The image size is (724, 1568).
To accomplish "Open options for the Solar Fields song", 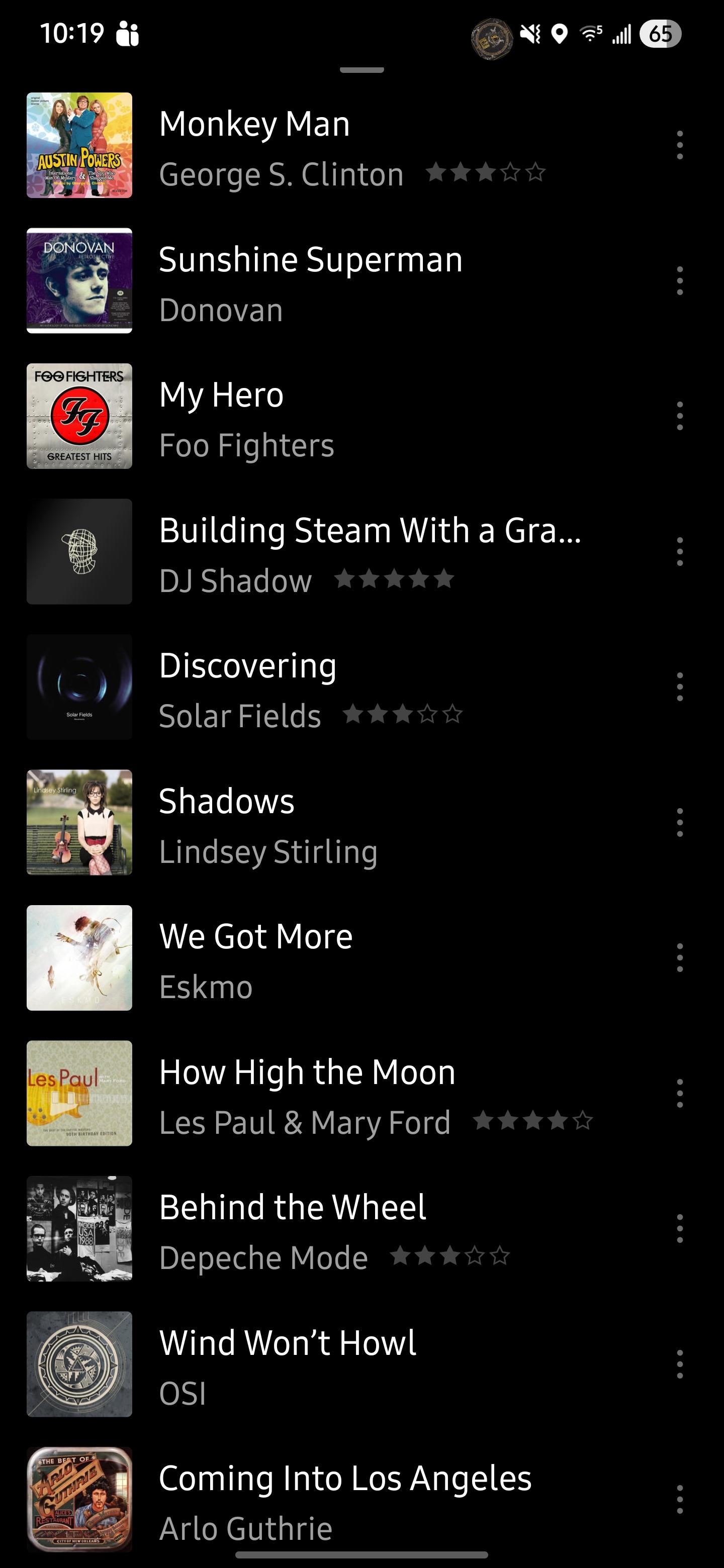I will click(x=680, y=687).
